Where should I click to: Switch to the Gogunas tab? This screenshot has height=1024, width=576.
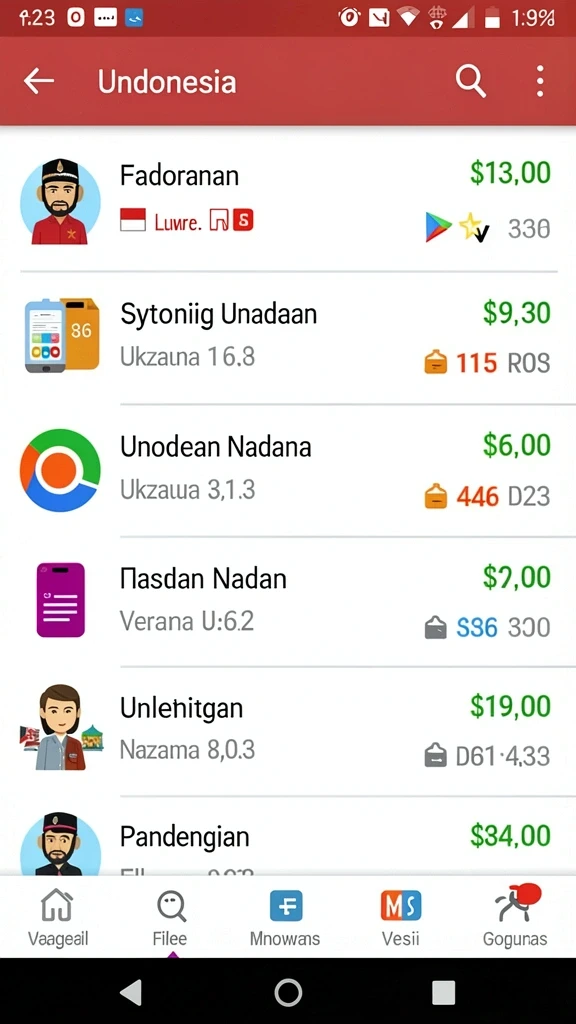point(515,918)
